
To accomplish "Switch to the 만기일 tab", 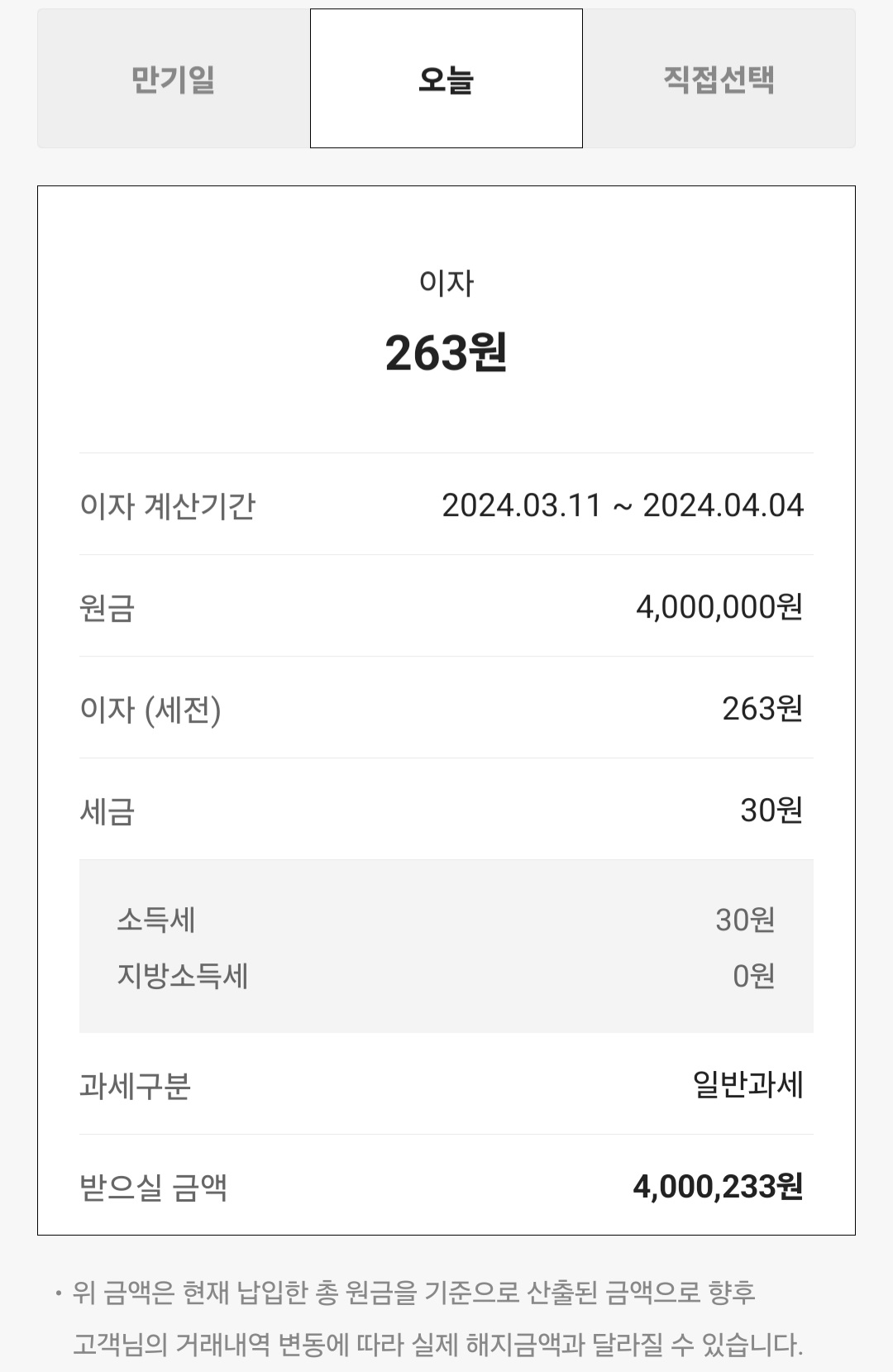I will (x=174, y=79).
